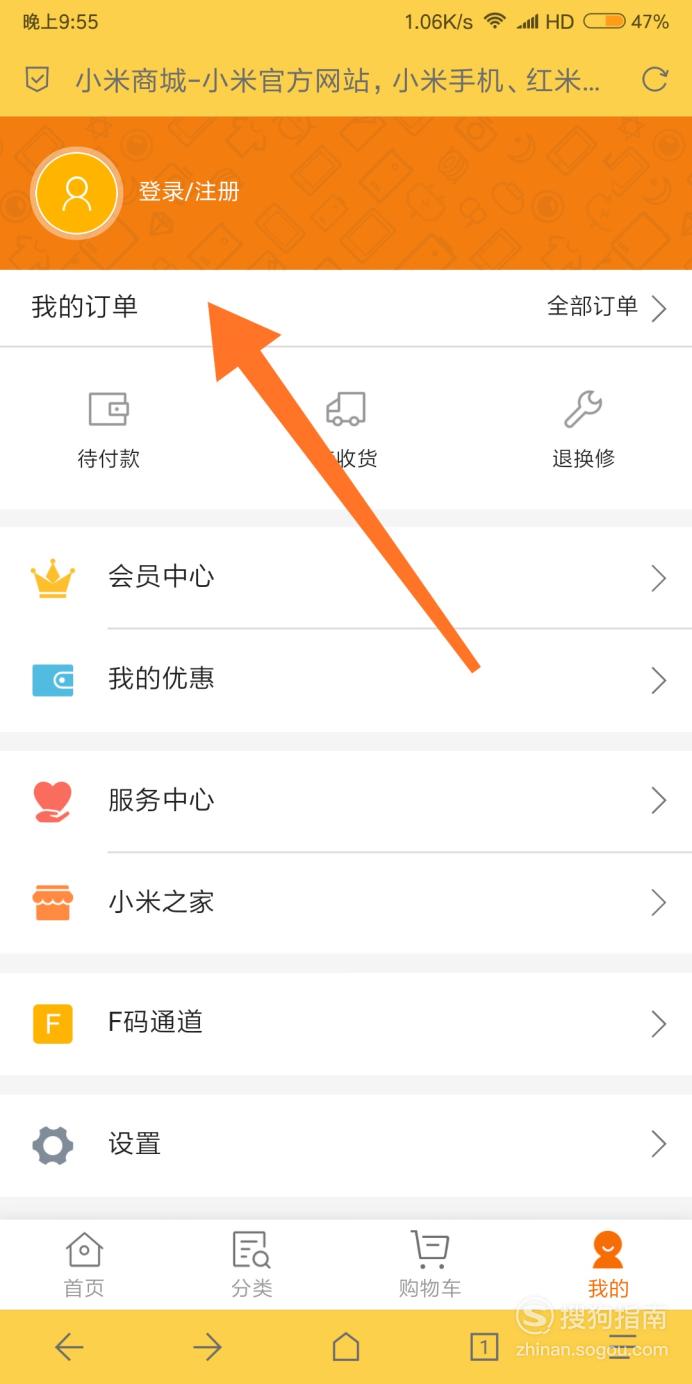Open 待付款 pending payment orders
This screenshot has width=692, height=1384.
pyautogui.click(x=109, y=429)
